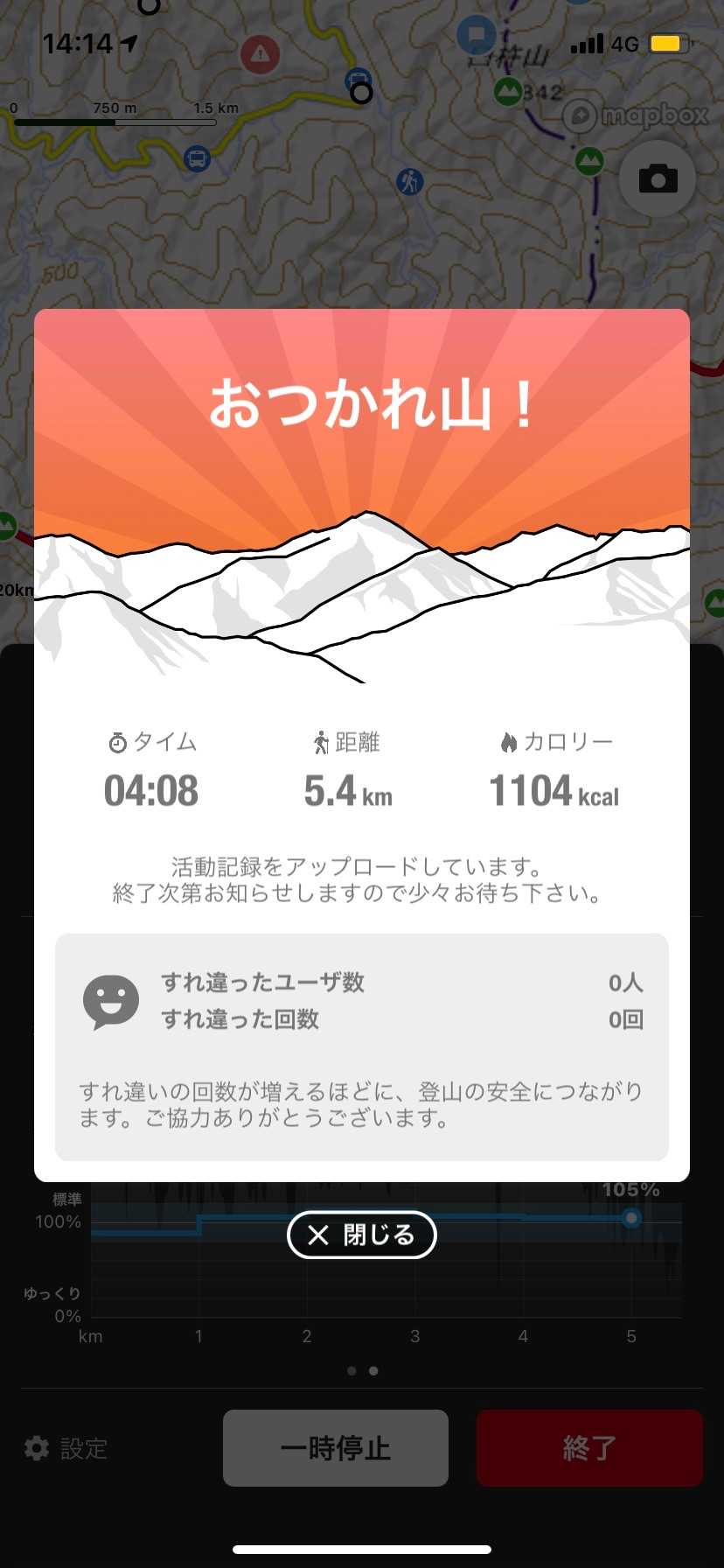724x1568 pixels.
Task: Tap the 終了 button to finish activity
Action: pos(589,1447)
